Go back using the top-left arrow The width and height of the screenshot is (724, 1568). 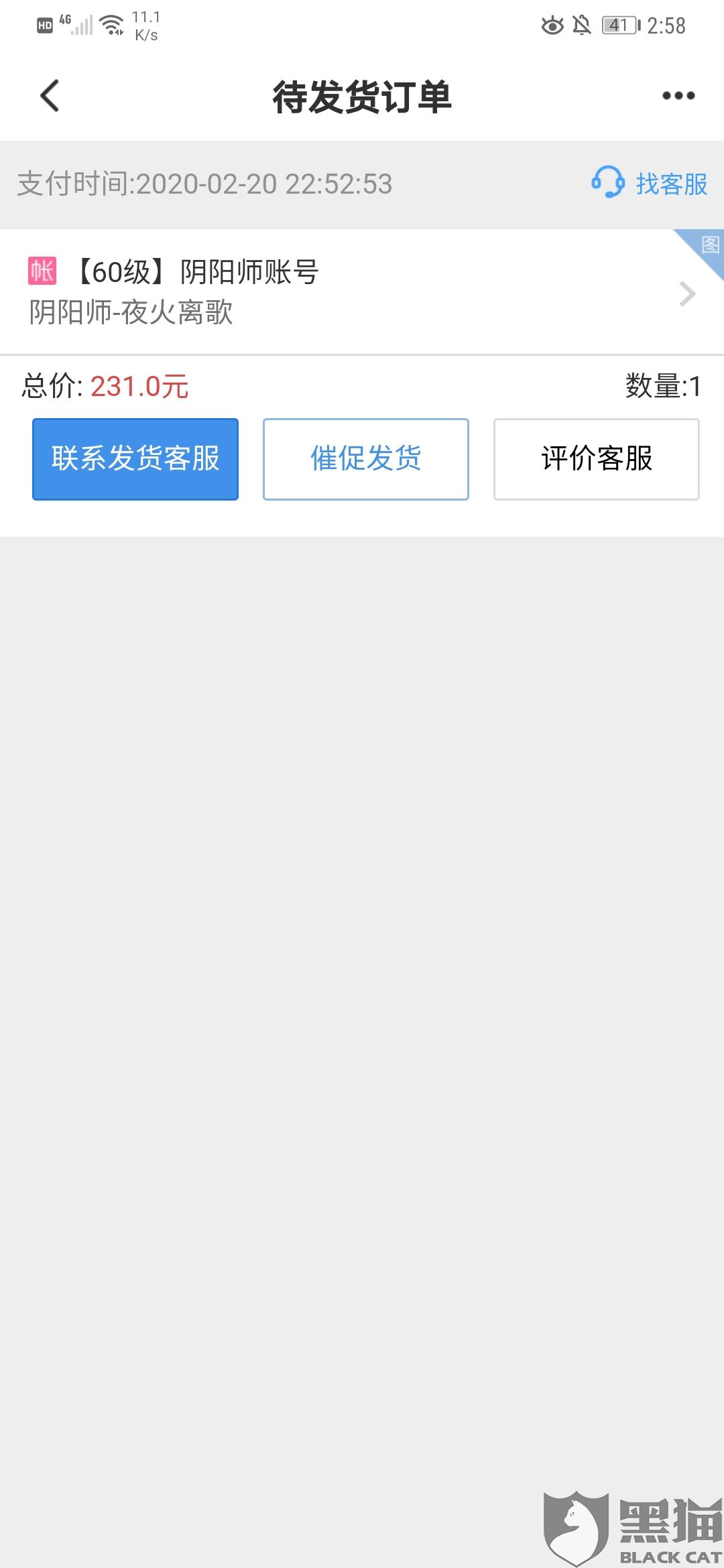point(50,96)
